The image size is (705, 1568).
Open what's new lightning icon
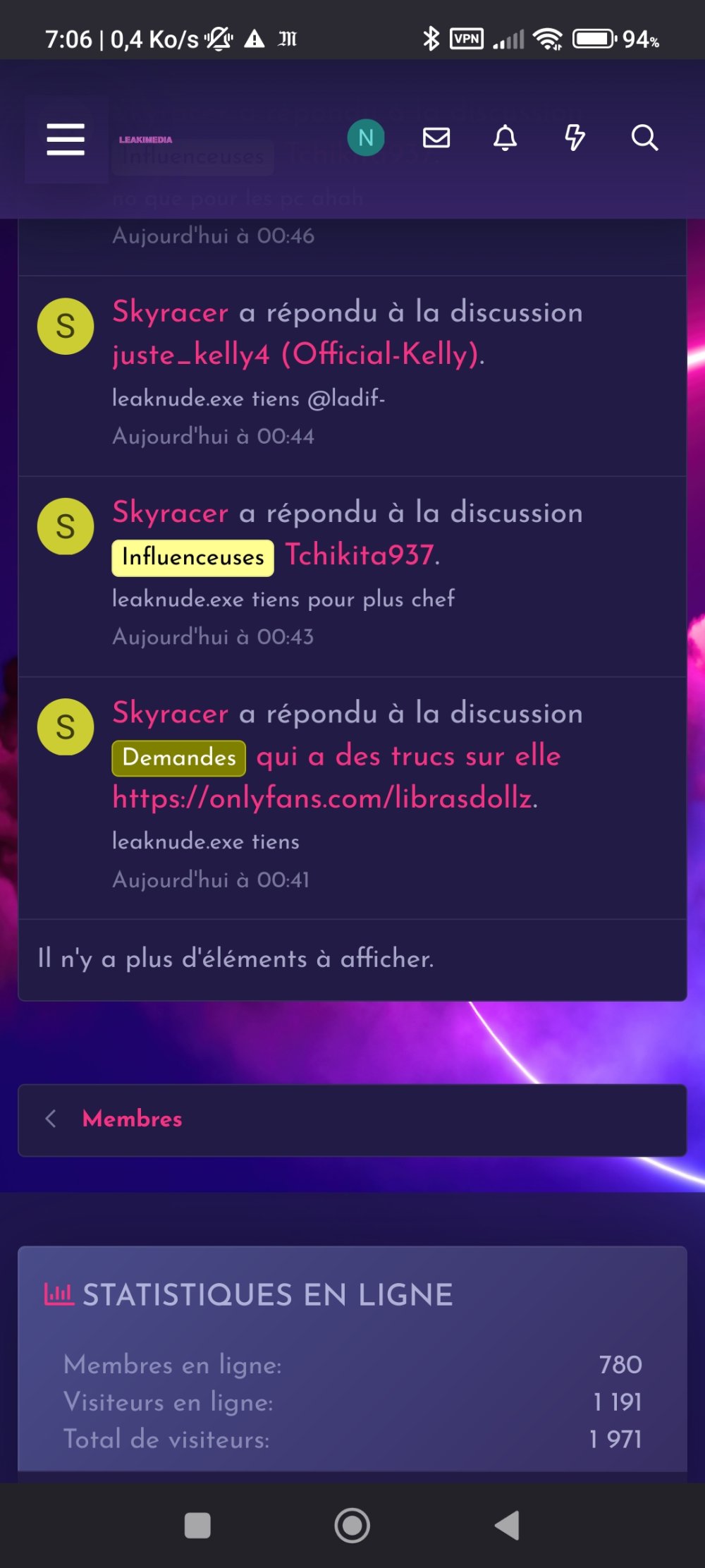[575, 138]
